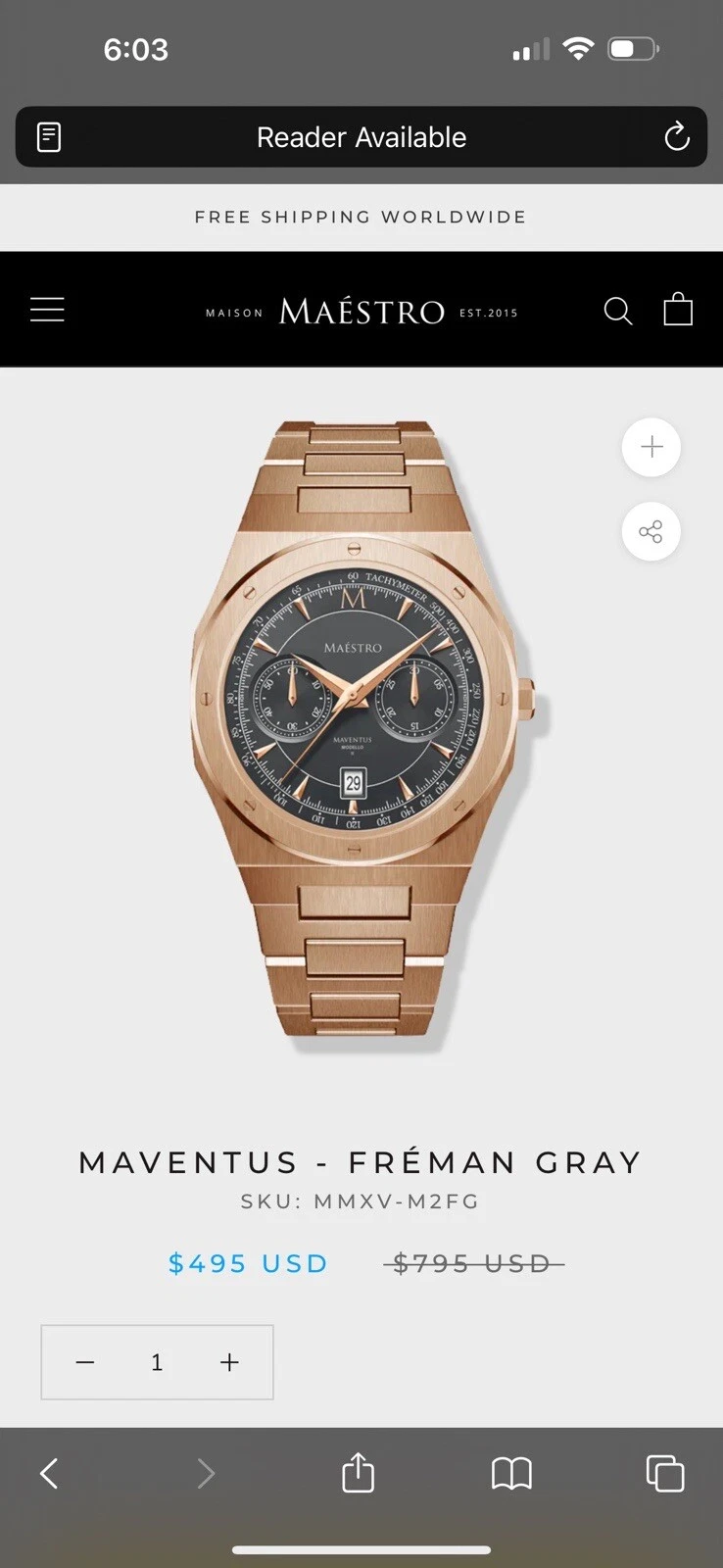Screen dimensions: 723x1568
Task: Open Safari share sheet
Action: (358, 1473)
